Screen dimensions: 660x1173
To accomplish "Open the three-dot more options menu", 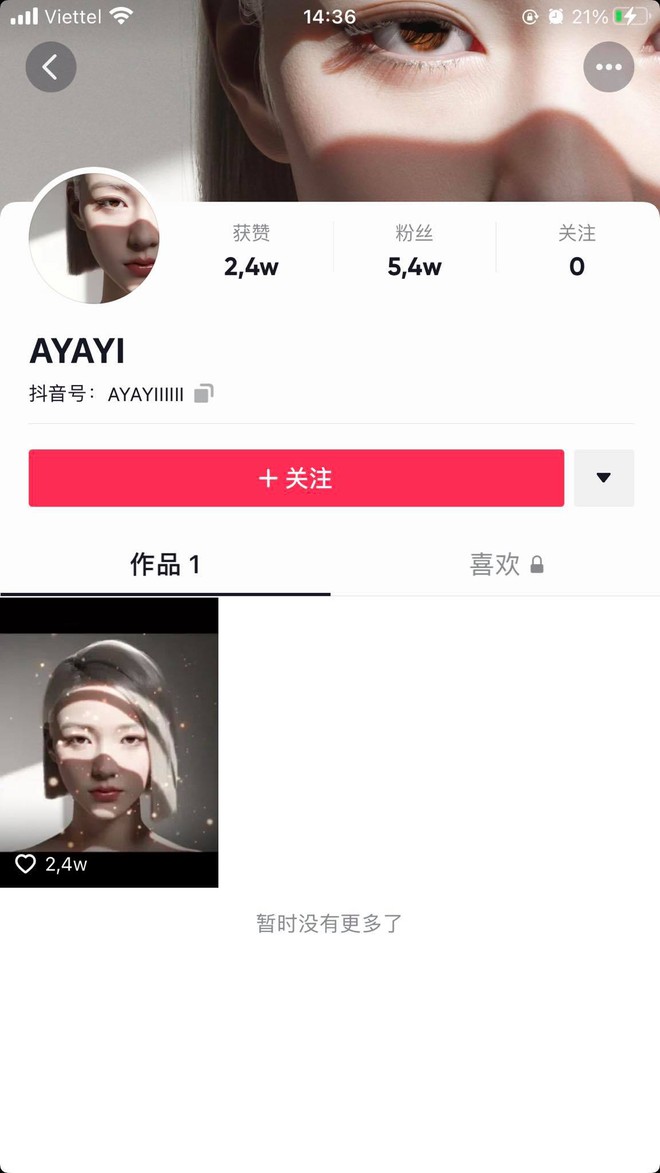I will coord(608,67).
